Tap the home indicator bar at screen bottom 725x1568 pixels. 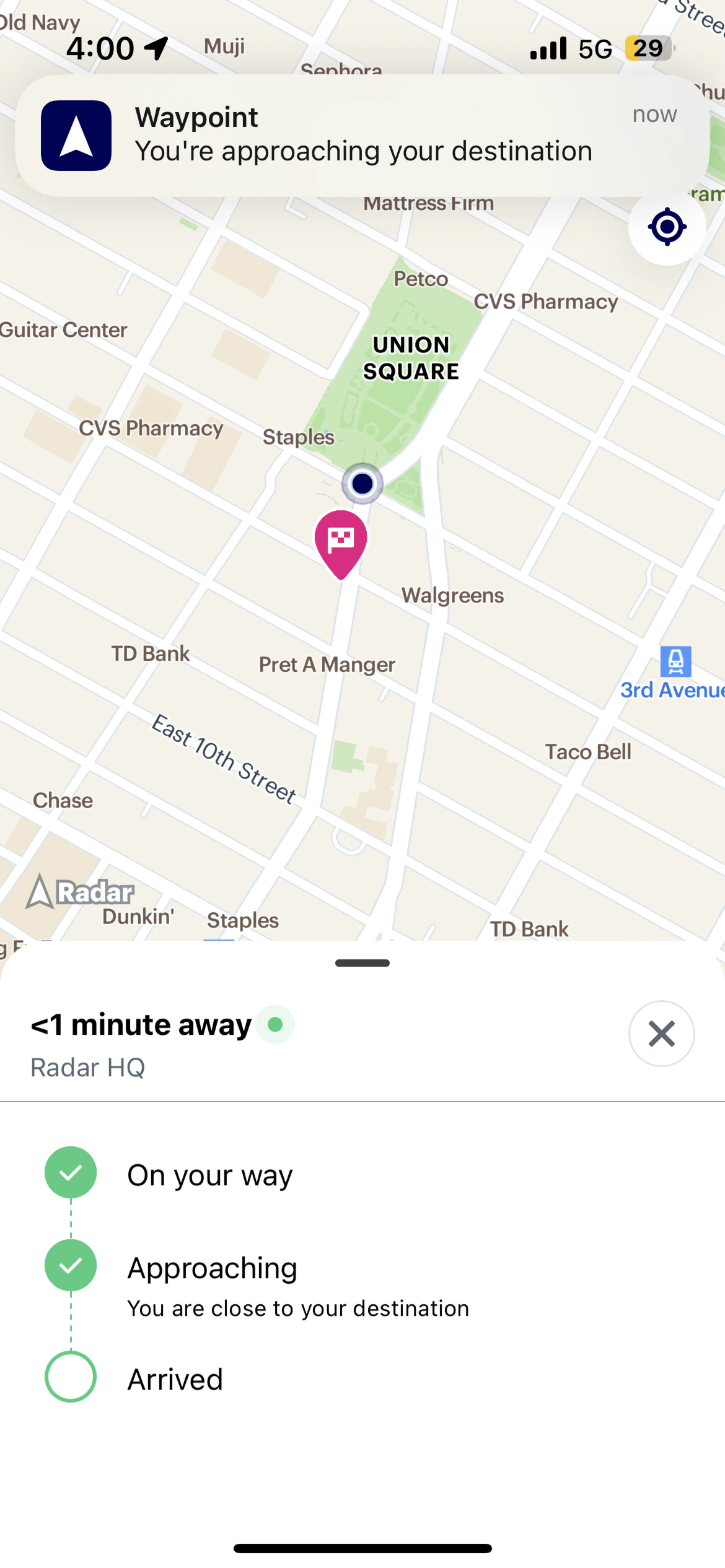click(362, 1548)
